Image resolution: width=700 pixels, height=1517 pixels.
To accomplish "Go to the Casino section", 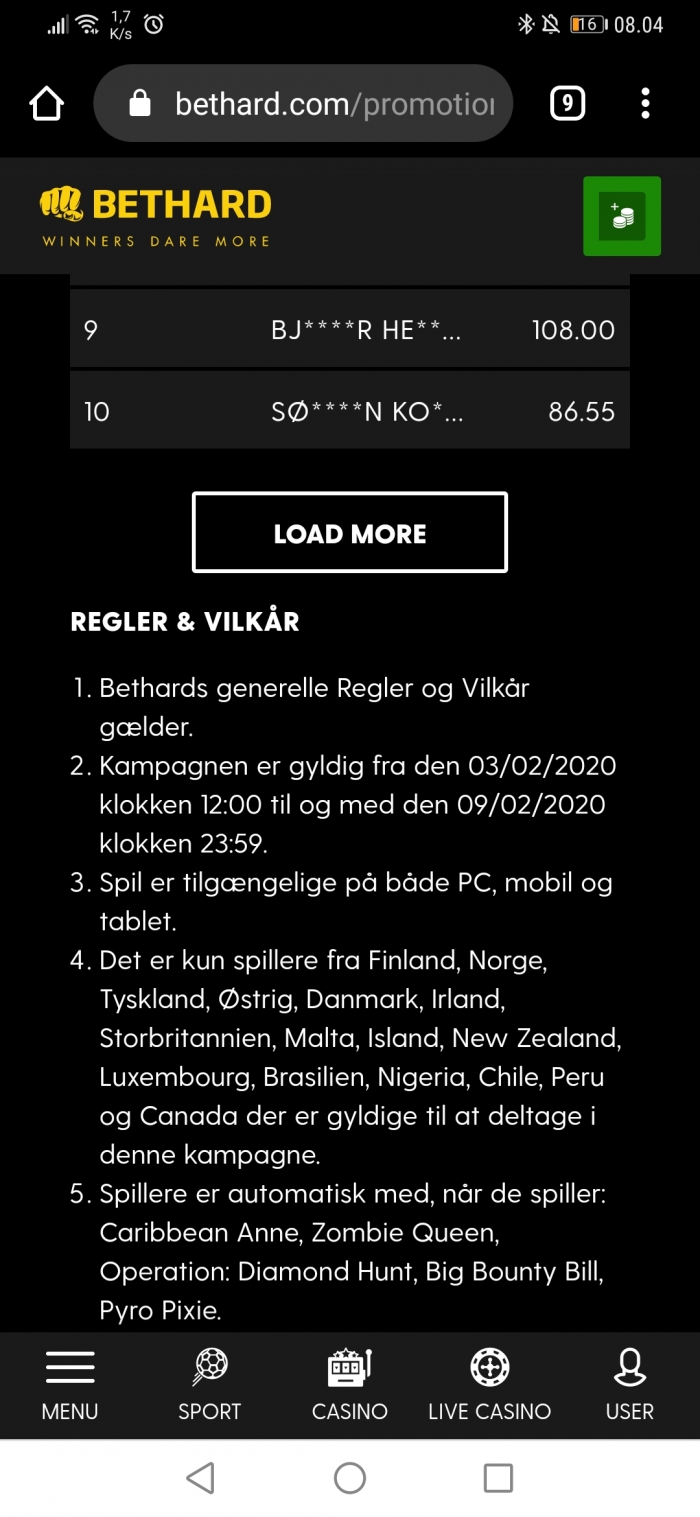I will (350, 1385).
